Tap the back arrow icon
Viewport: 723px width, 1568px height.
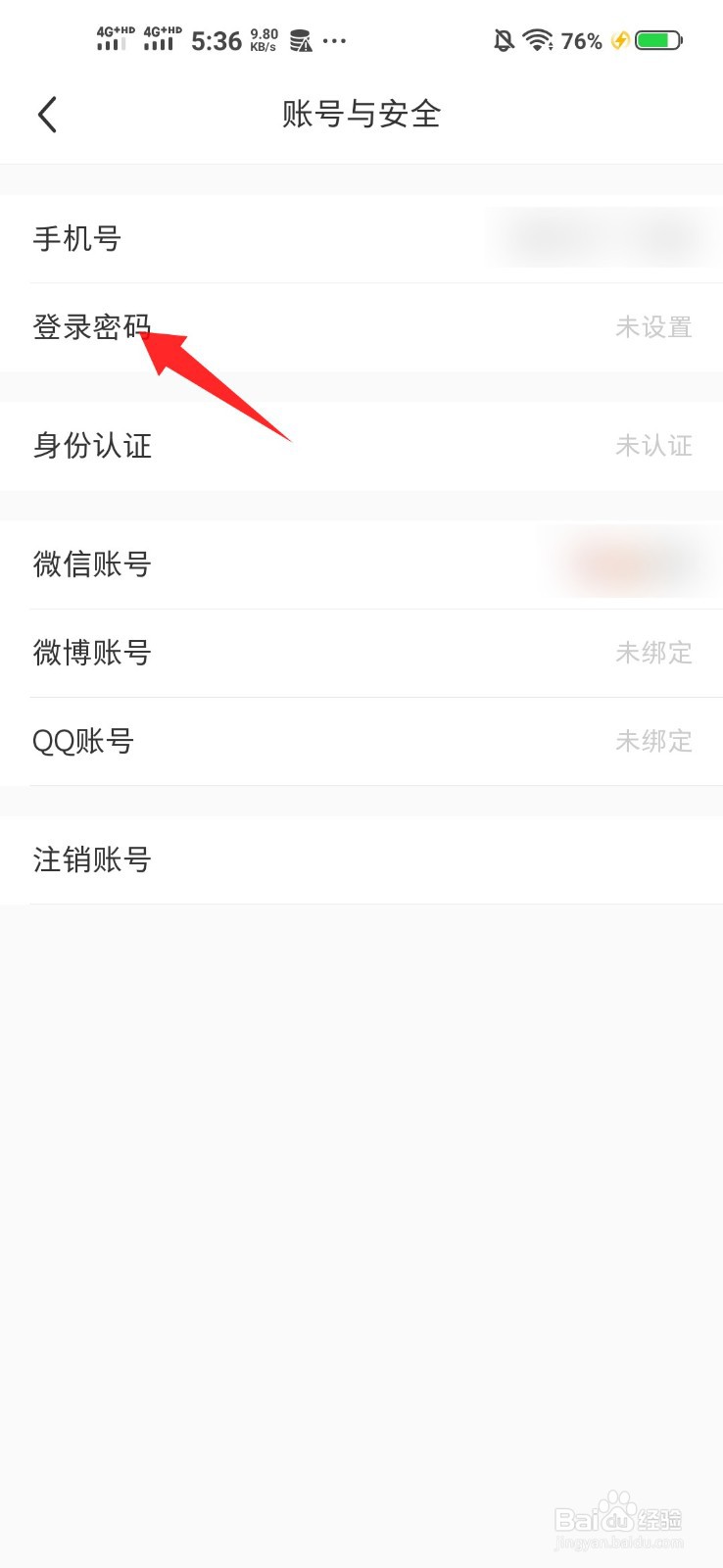pos(47,114)
